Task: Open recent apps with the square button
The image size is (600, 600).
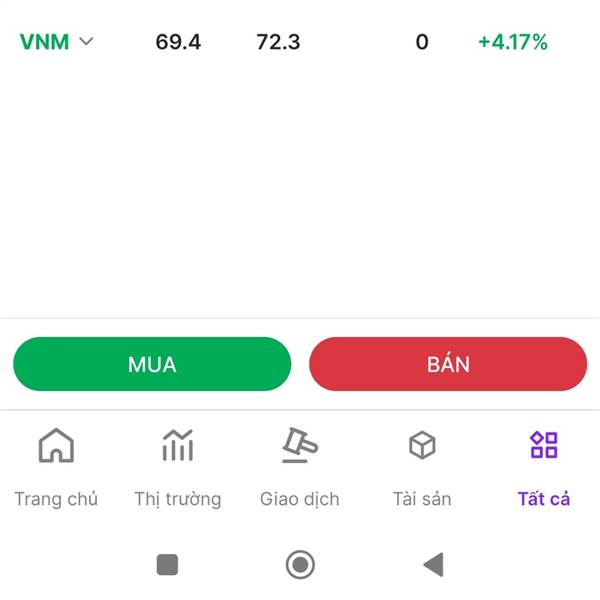Action: 168,564
